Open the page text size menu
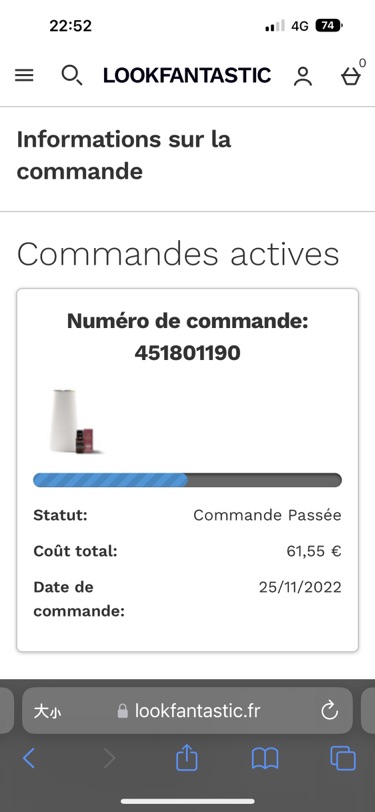Viewport: 375px width, 812px height. pyautogui.click(x=47, y=711)
